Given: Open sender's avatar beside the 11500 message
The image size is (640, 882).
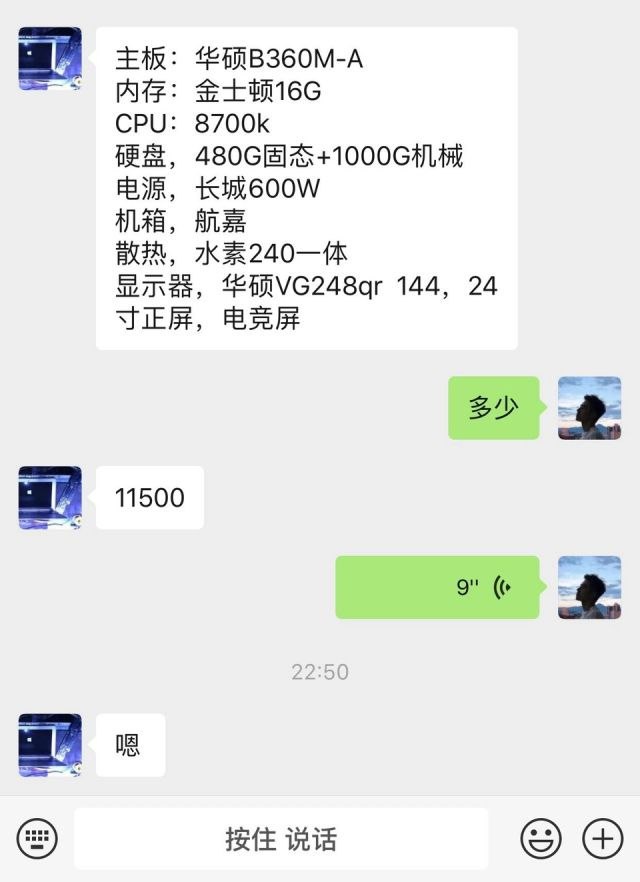Looking at the screenshot, I should point(50,497).
